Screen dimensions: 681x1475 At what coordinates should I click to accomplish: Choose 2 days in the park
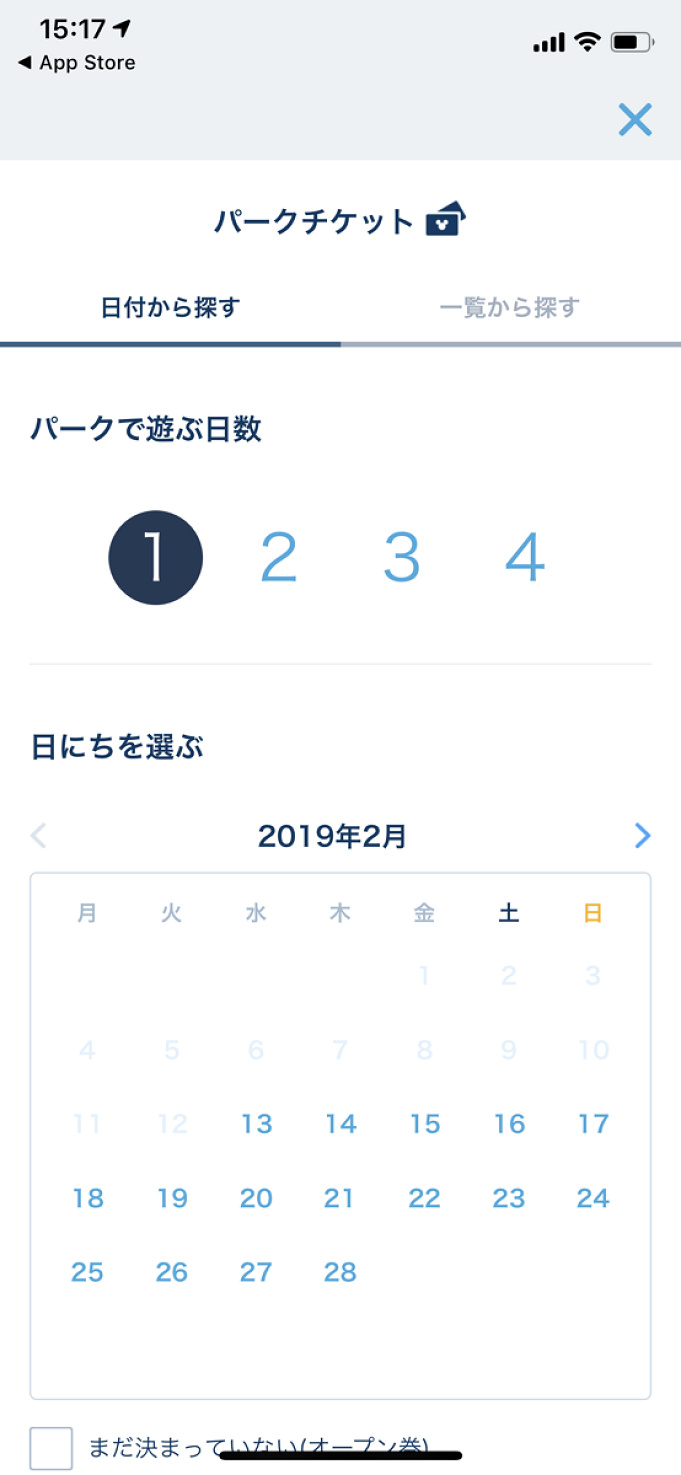click(x=278, y=558)
